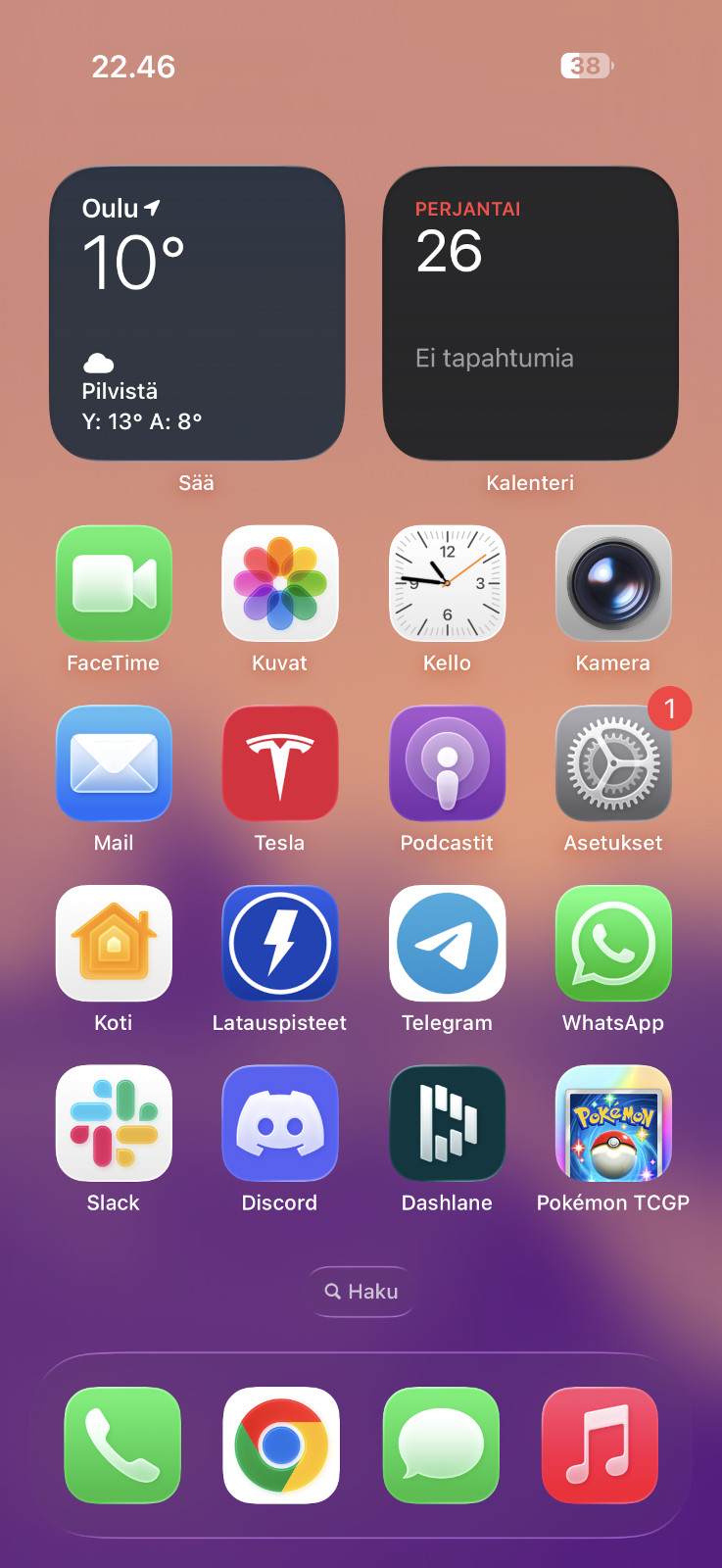Image resolution: width=722 pixels, height=1568 pixels.
Task: Open Telegram
Action: (x=447, y=943)
